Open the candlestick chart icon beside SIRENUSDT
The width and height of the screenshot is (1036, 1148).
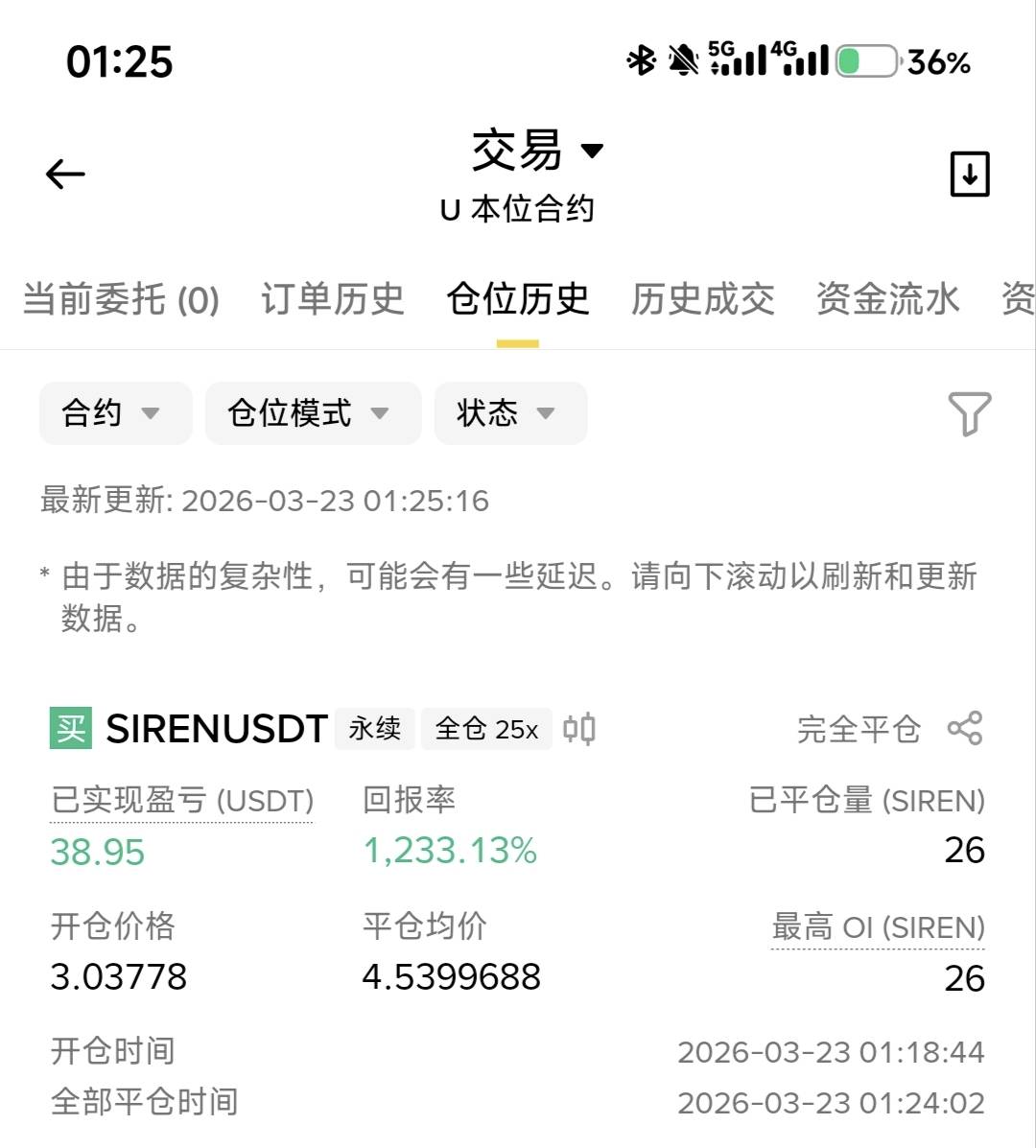(578, 729)
